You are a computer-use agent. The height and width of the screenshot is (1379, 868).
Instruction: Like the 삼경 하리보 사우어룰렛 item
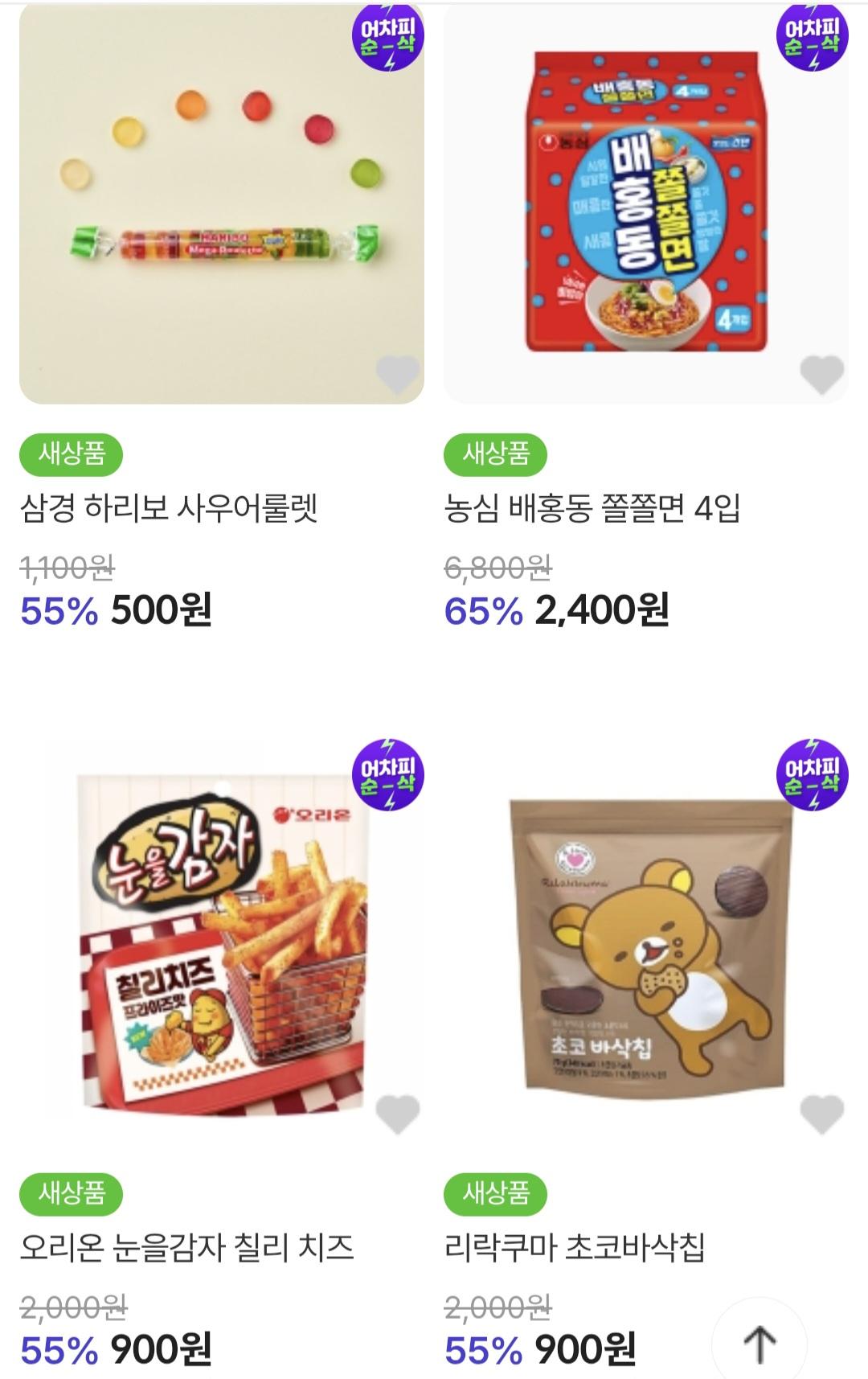click(x=398, y=375)
